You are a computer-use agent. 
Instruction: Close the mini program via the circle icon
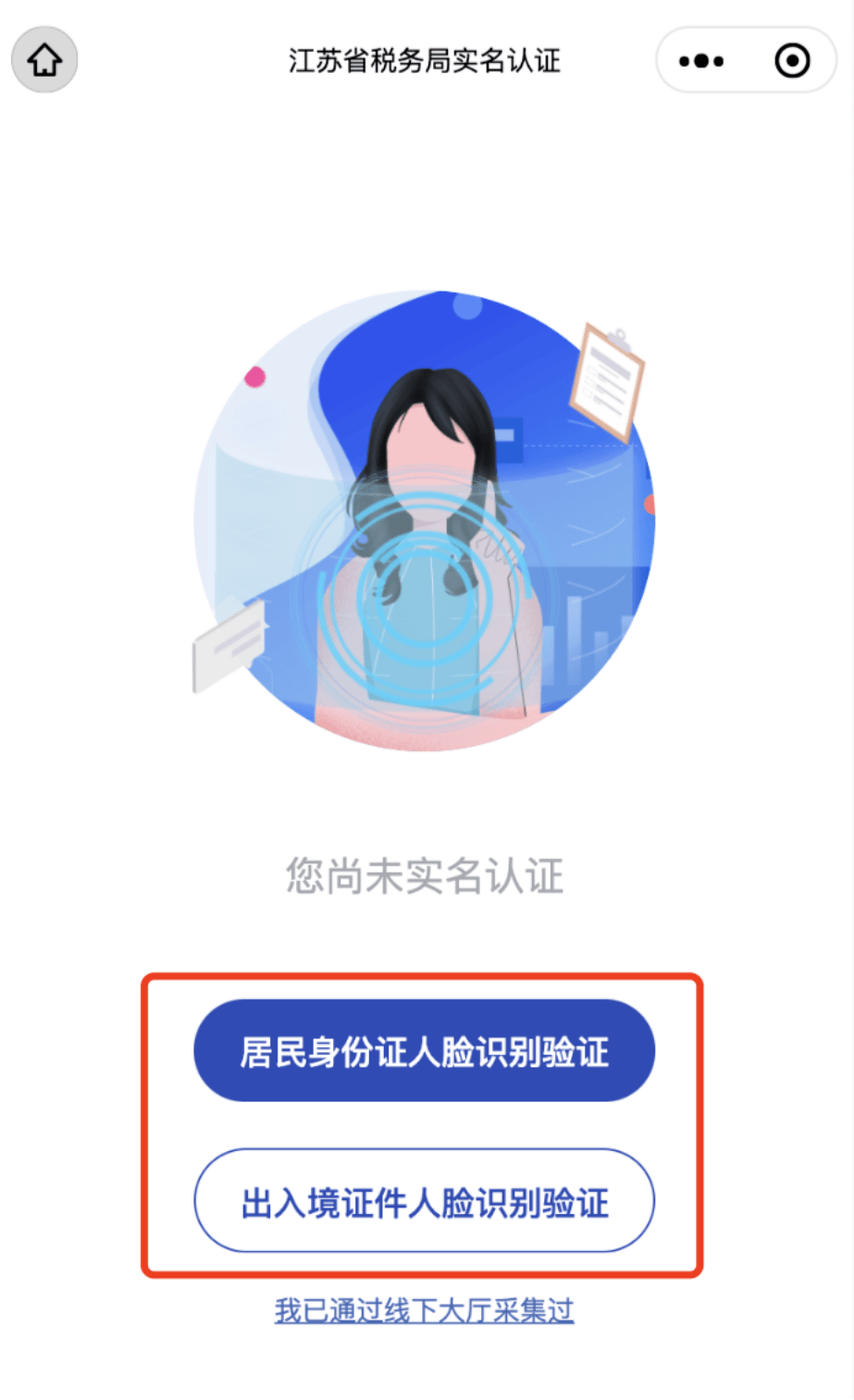(x=792, y=61)
